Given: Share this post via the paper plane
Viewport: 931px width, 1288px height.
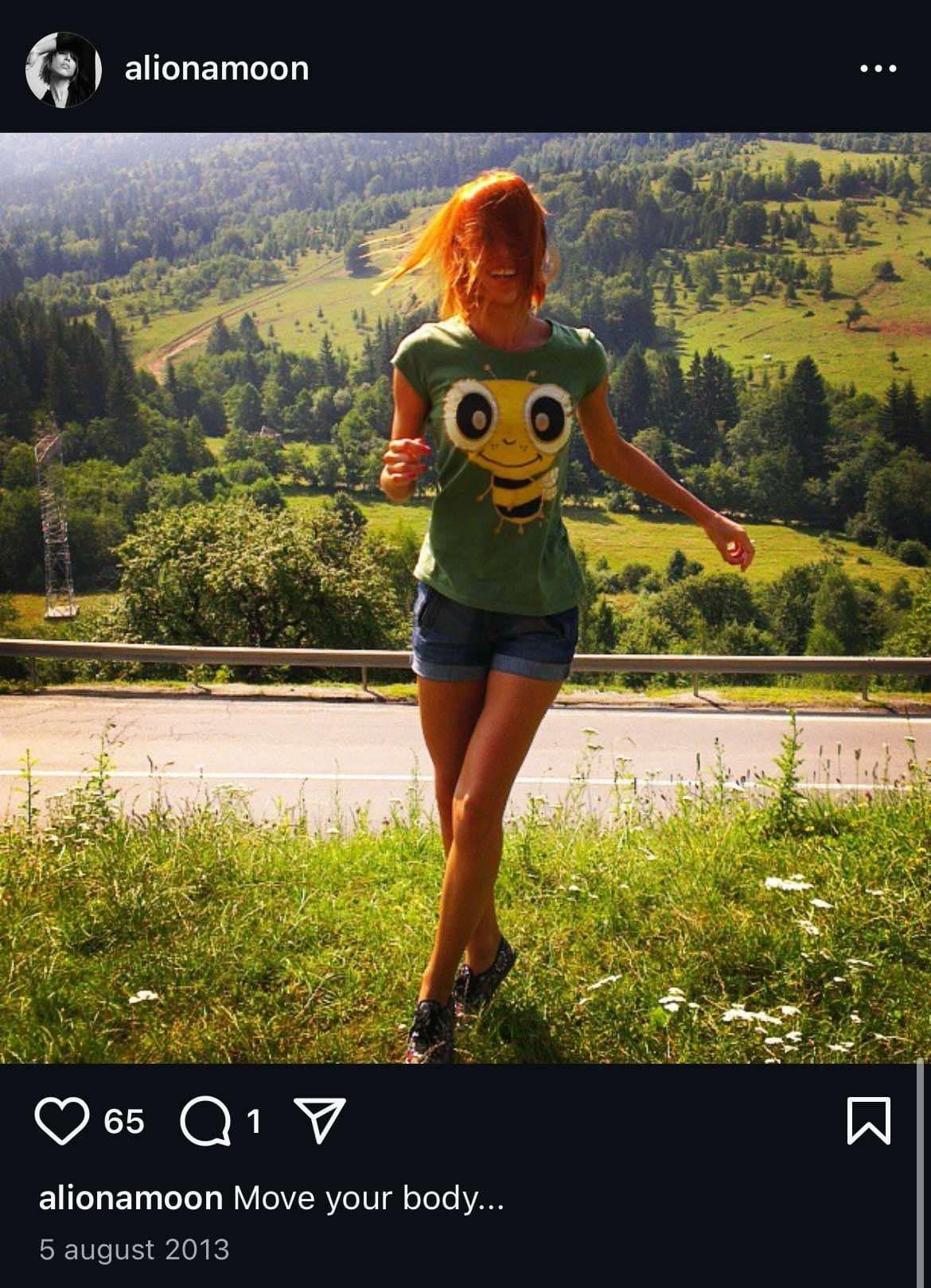Looking at the screenshot, I should [x=320, y=1120].
